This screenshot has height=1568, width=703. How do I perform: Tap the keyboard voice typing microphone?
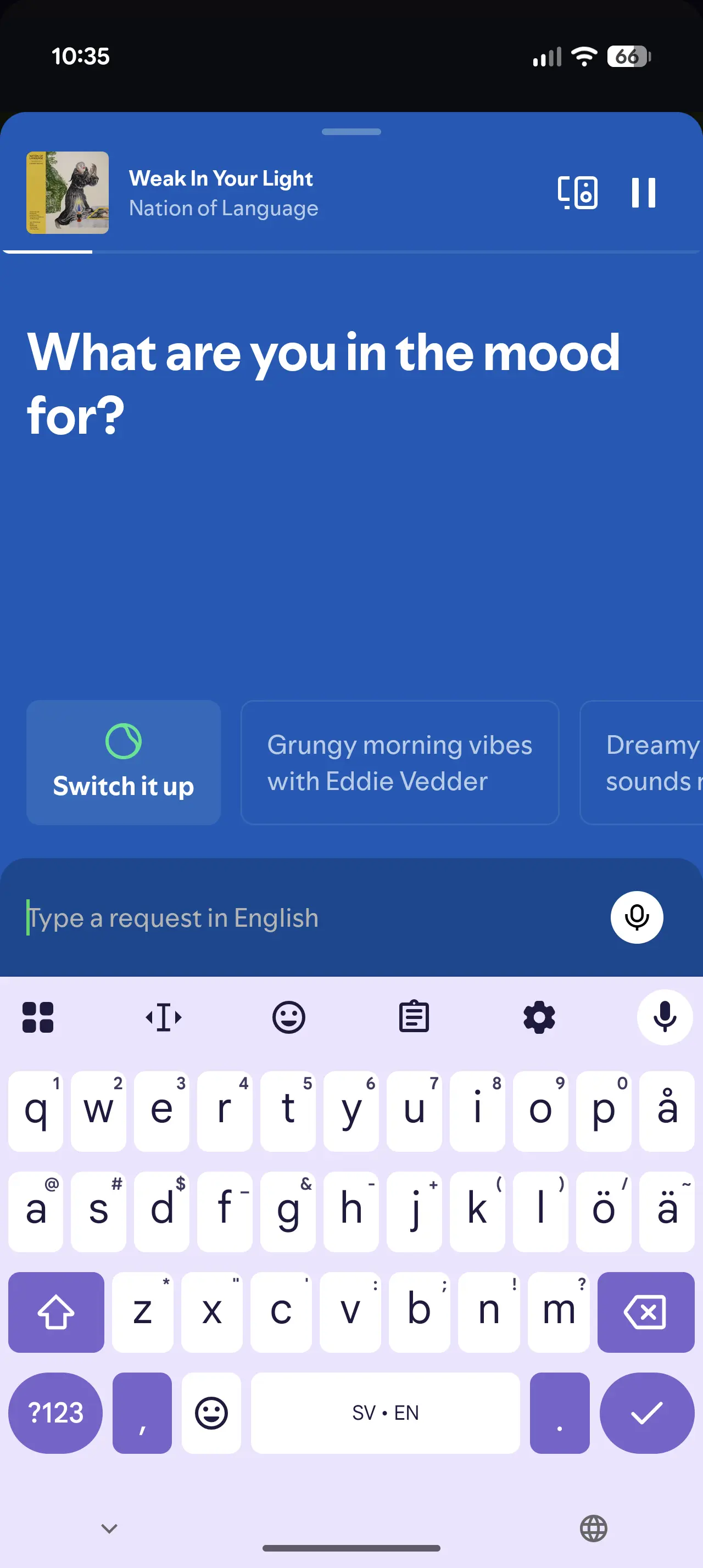(665, 1017)
